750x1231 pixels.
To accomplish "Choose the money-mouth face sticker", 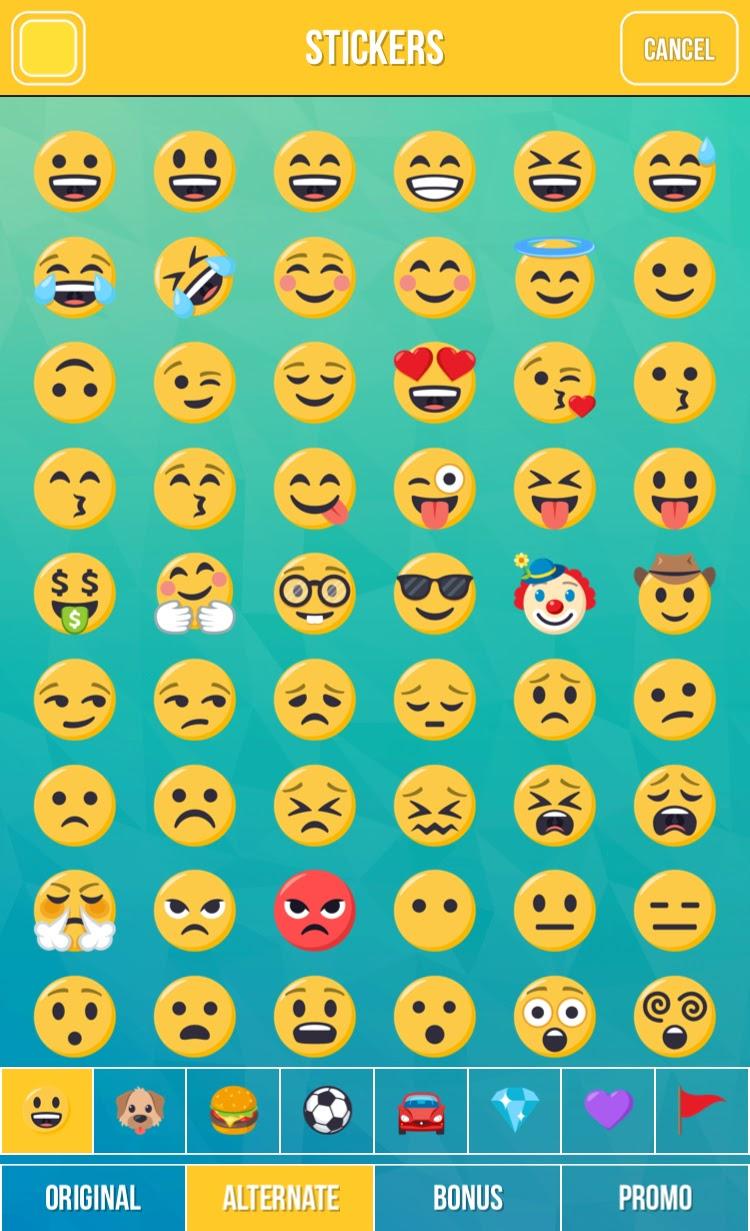I will click(x=75, y=593).
